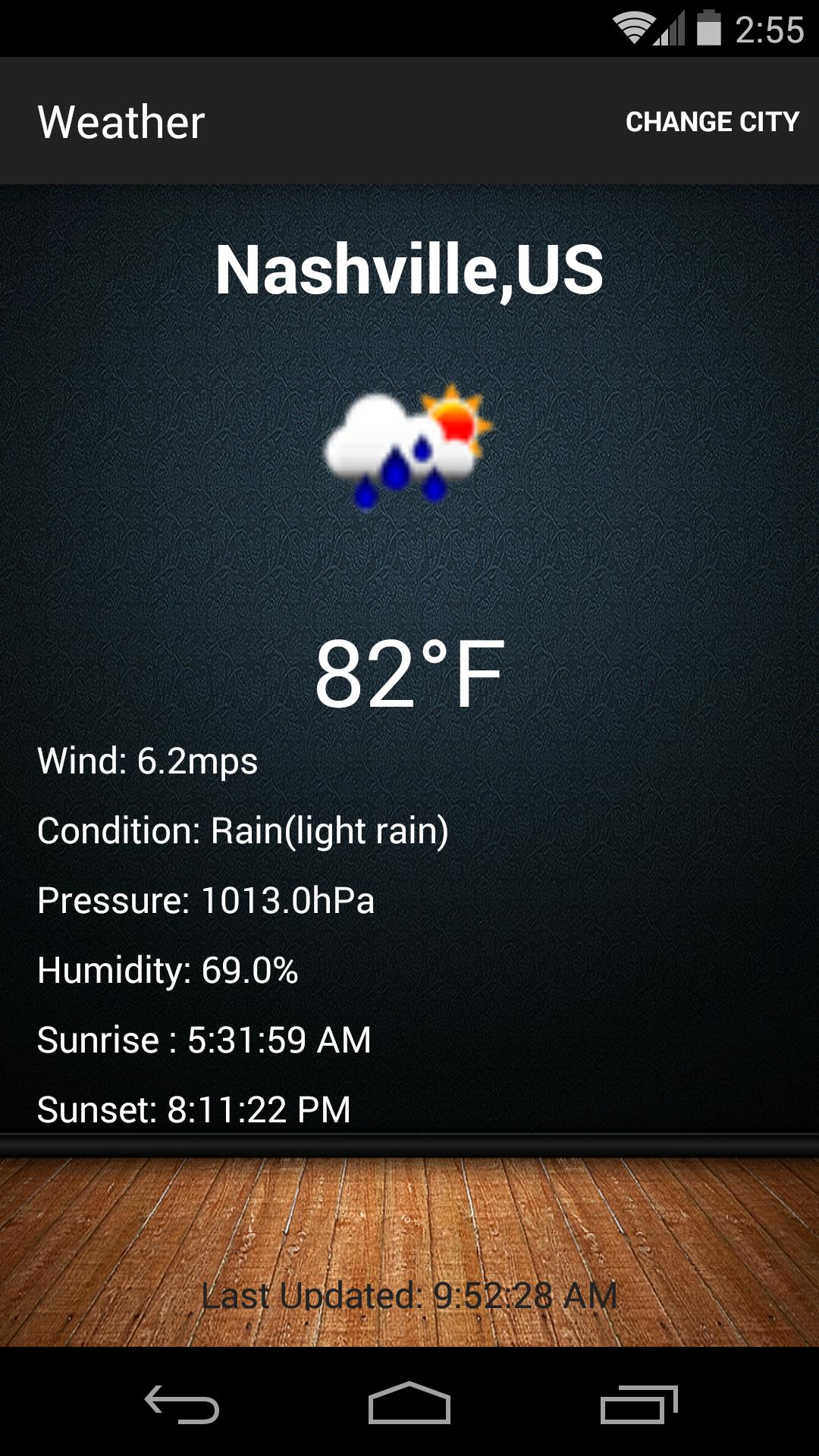Select the Pressure 1013.0hPa entry
819x1456 pixels.
point(206,902)
